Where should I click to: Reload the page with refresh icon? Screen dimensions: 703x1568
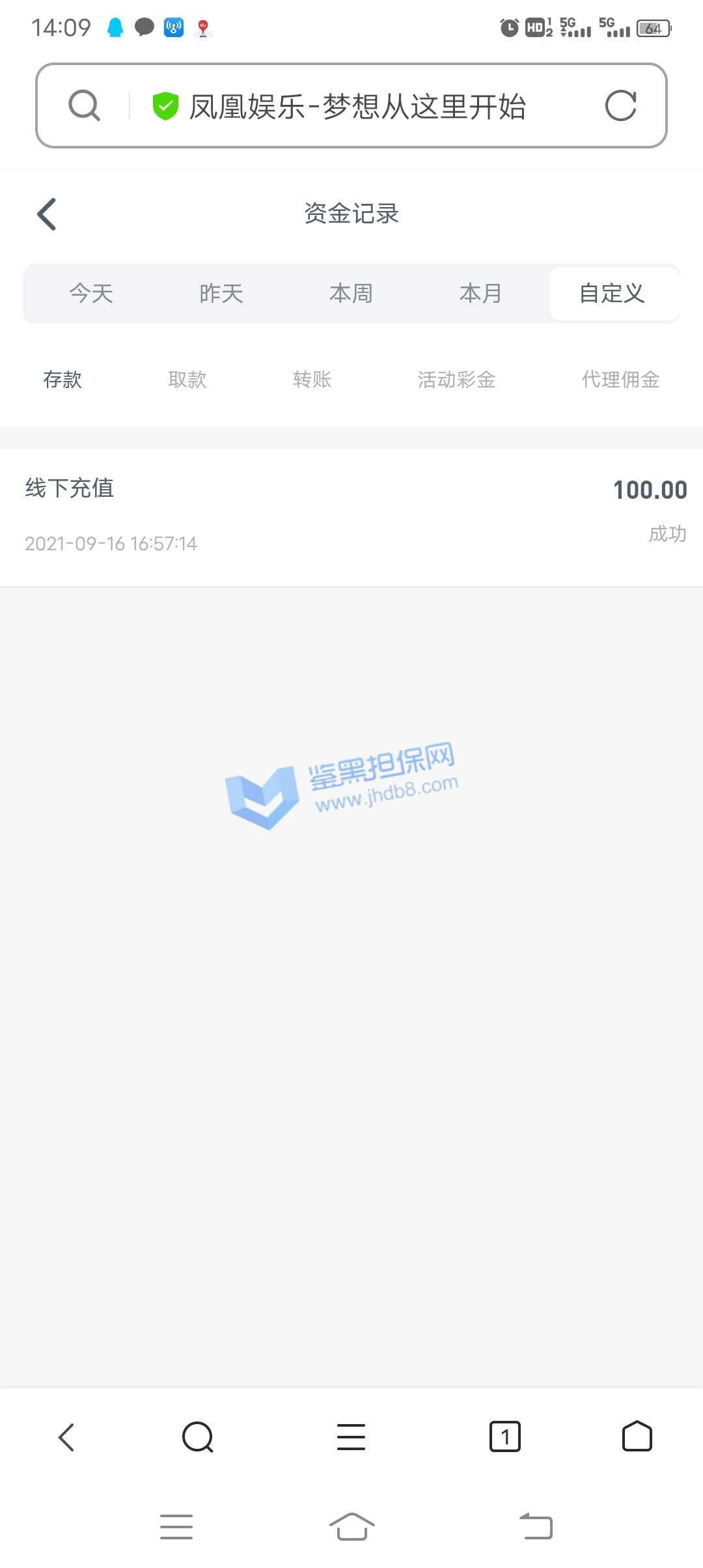(x=620, y=106)
